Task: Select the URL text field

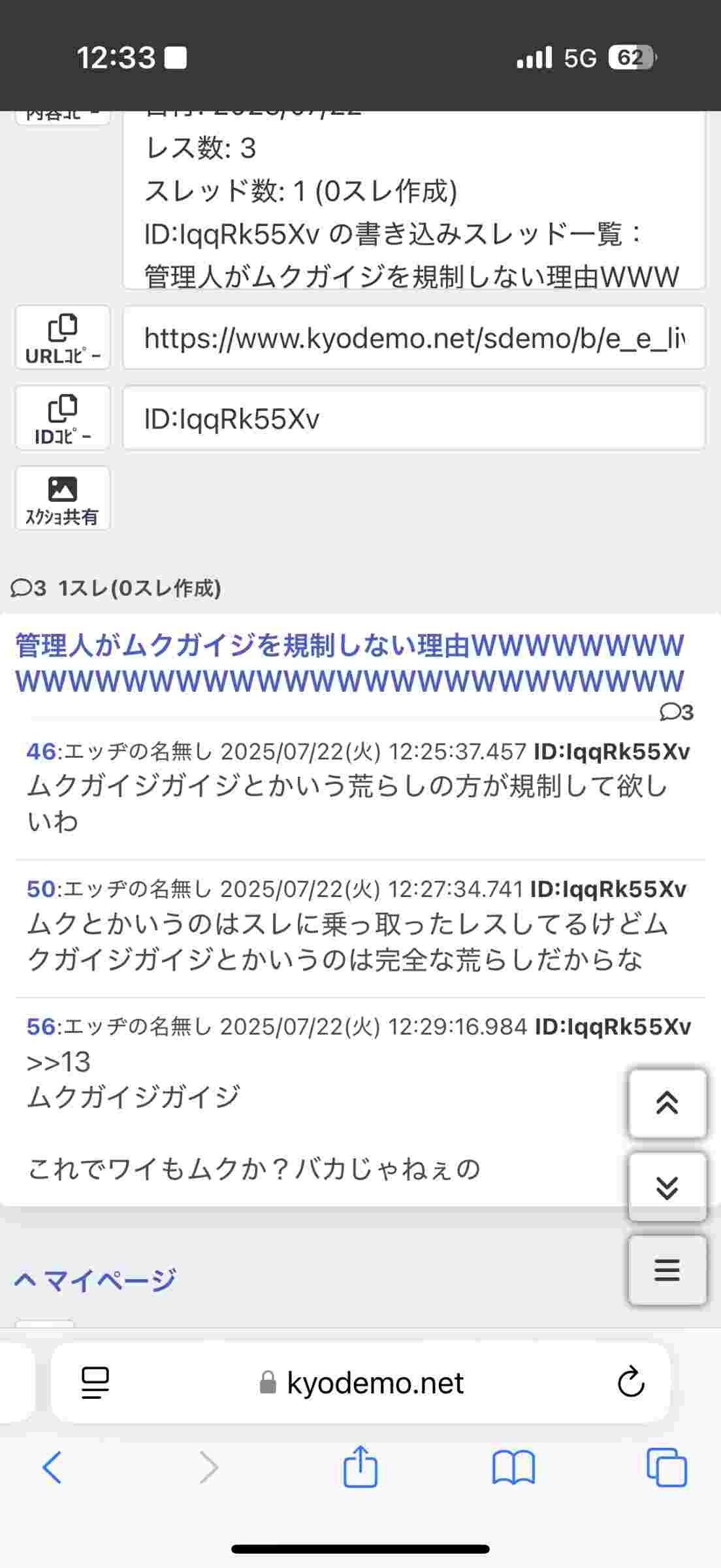Action: pos(414,338)
